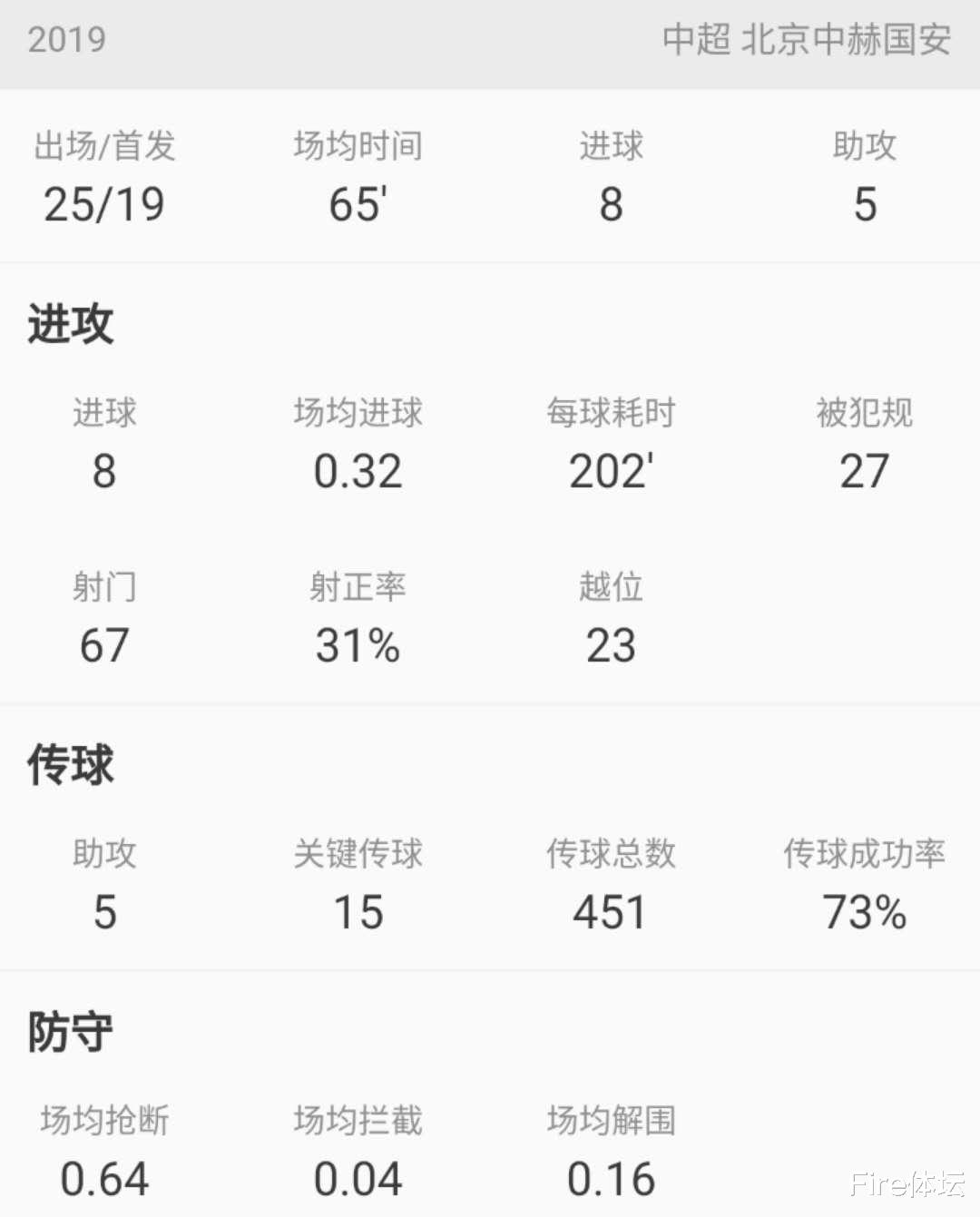Open the 防守 section header

(x=70, y=1029)
